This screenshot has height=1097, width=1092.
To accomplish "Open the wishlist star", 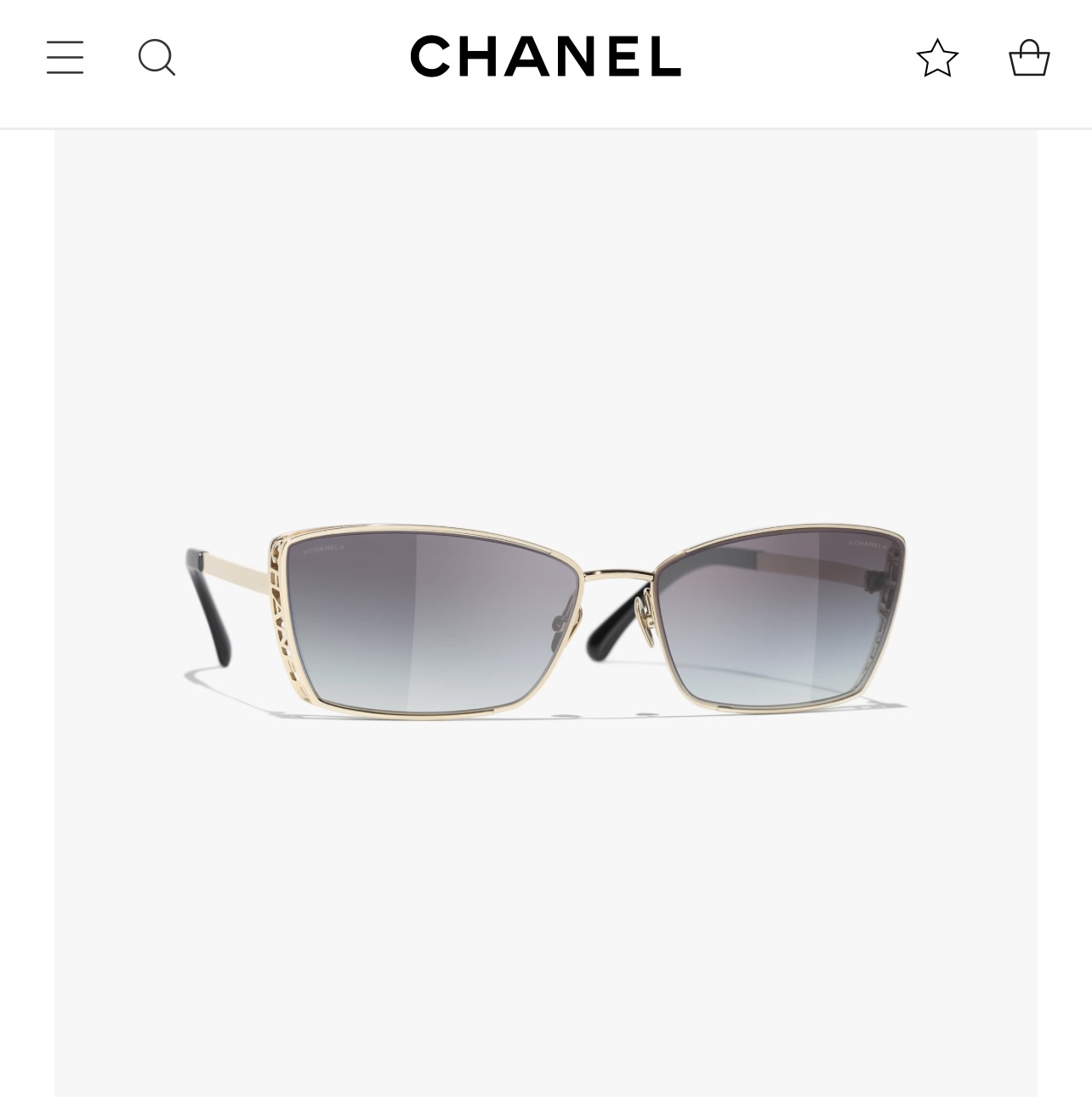I will click(937, 58).
